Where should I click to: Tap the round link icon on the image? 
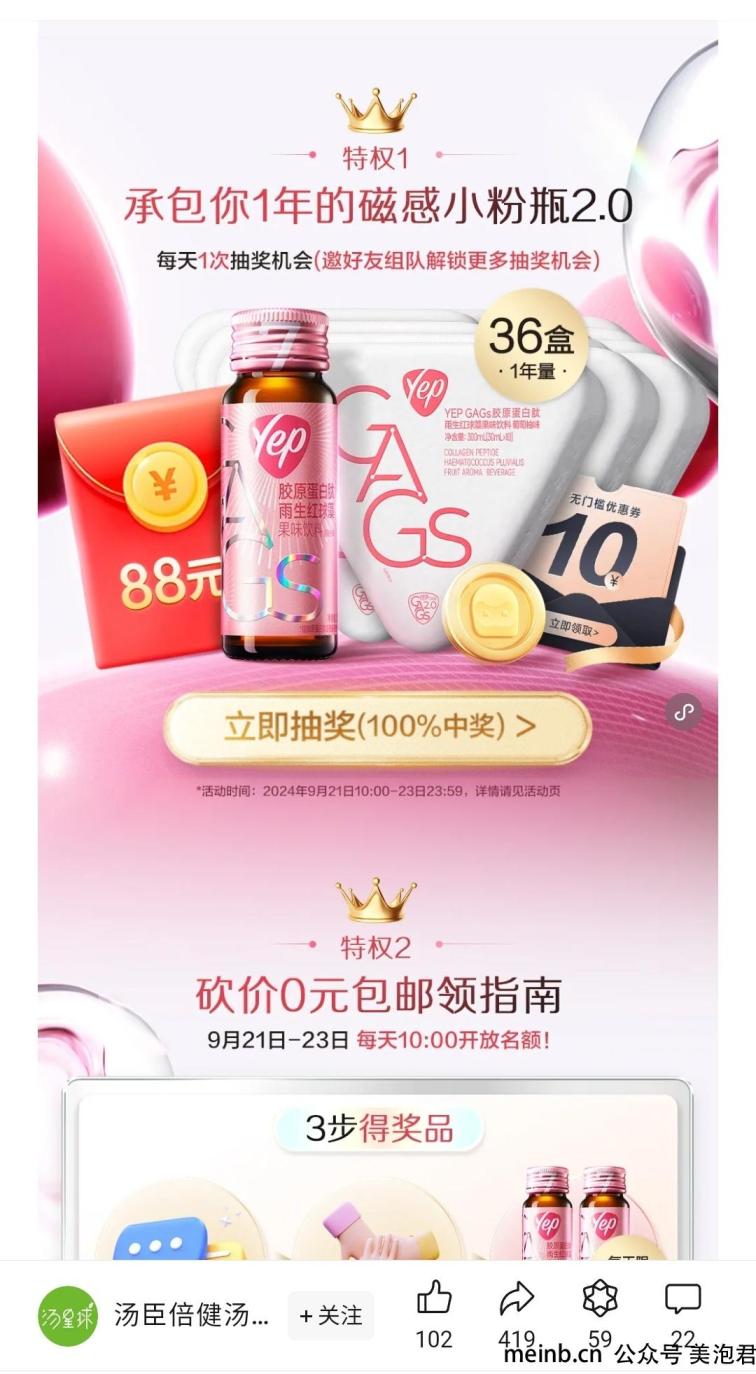tap(685, 712)
